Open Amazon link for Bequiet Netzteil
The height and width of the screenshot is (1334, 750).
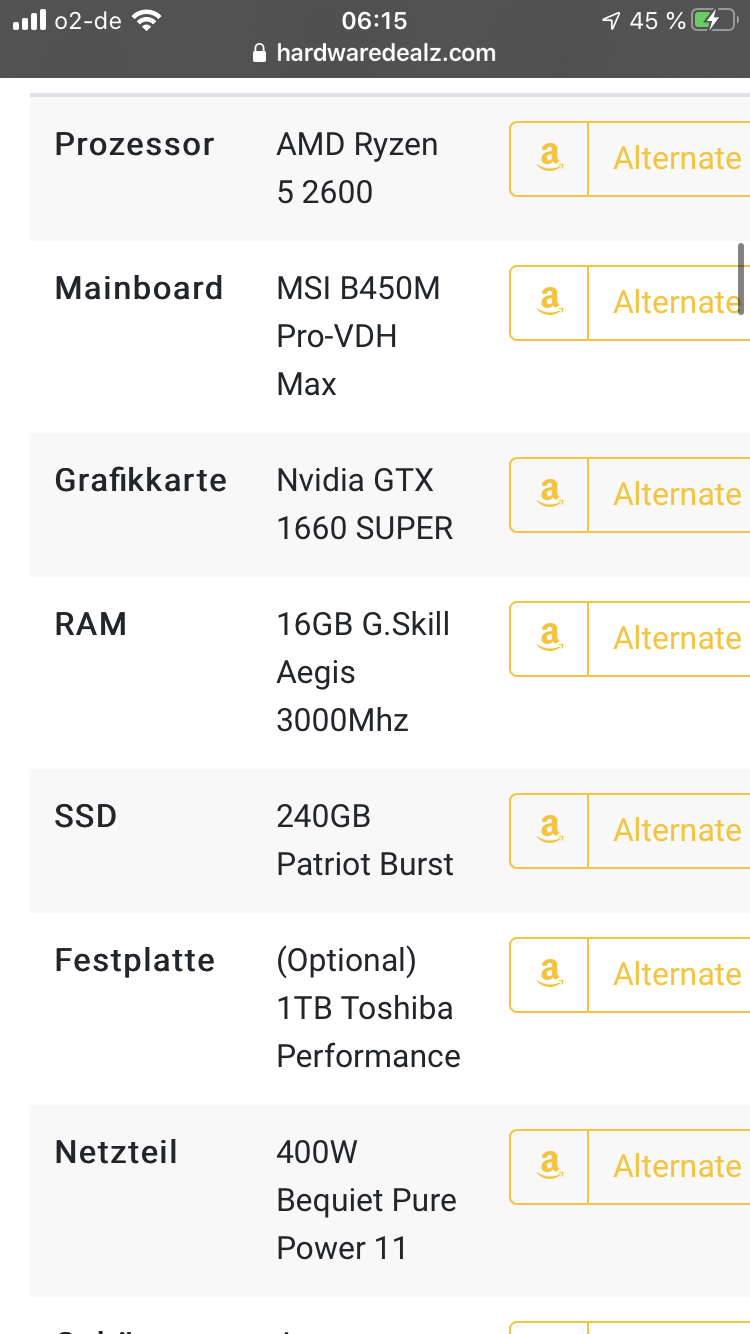549,1167
